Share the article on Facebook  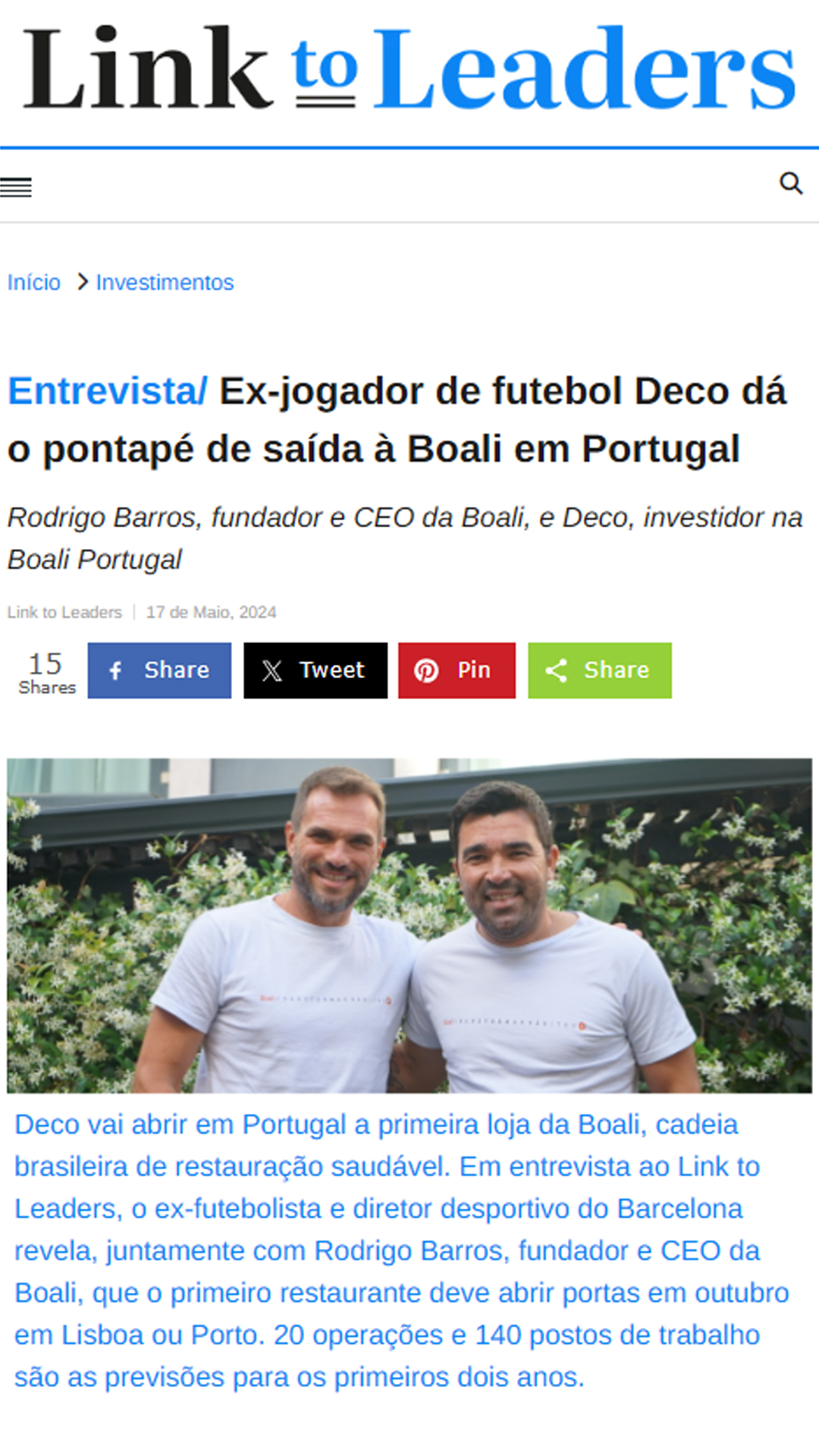tap(159, 670)
